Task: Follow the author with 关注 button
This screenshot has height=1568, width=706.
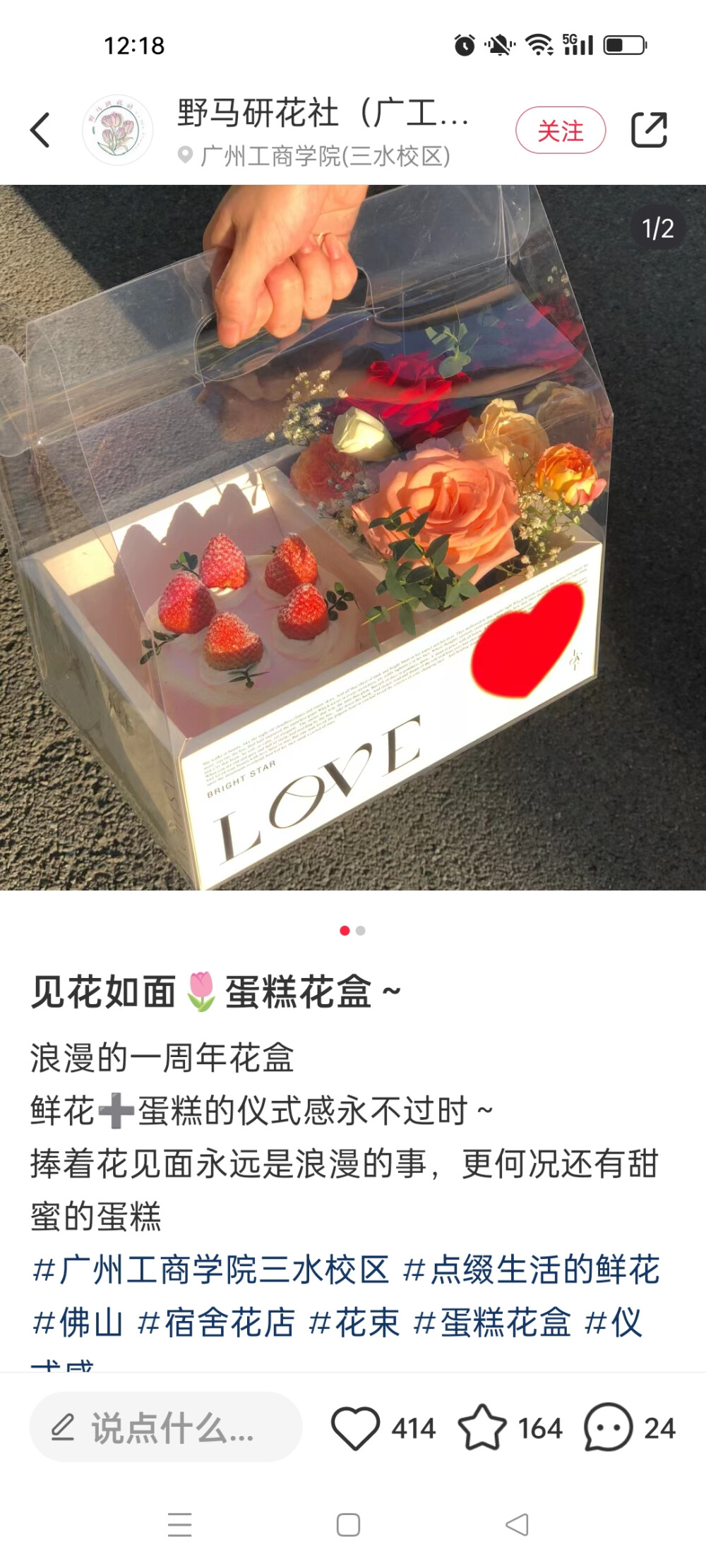Action: [x=560, y=131]
